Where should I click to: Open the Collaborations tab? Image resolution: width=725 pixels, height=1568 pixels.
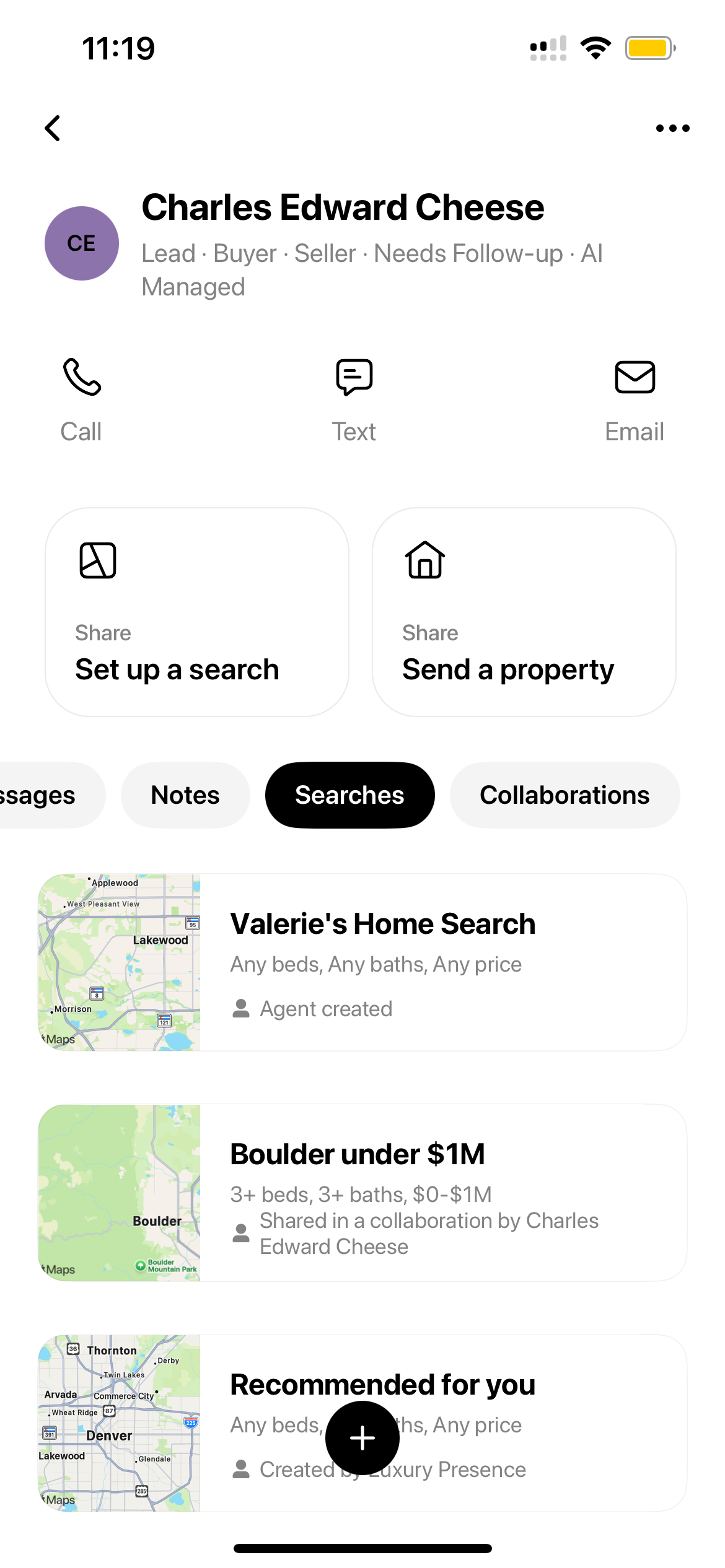[x=564, y=795]
